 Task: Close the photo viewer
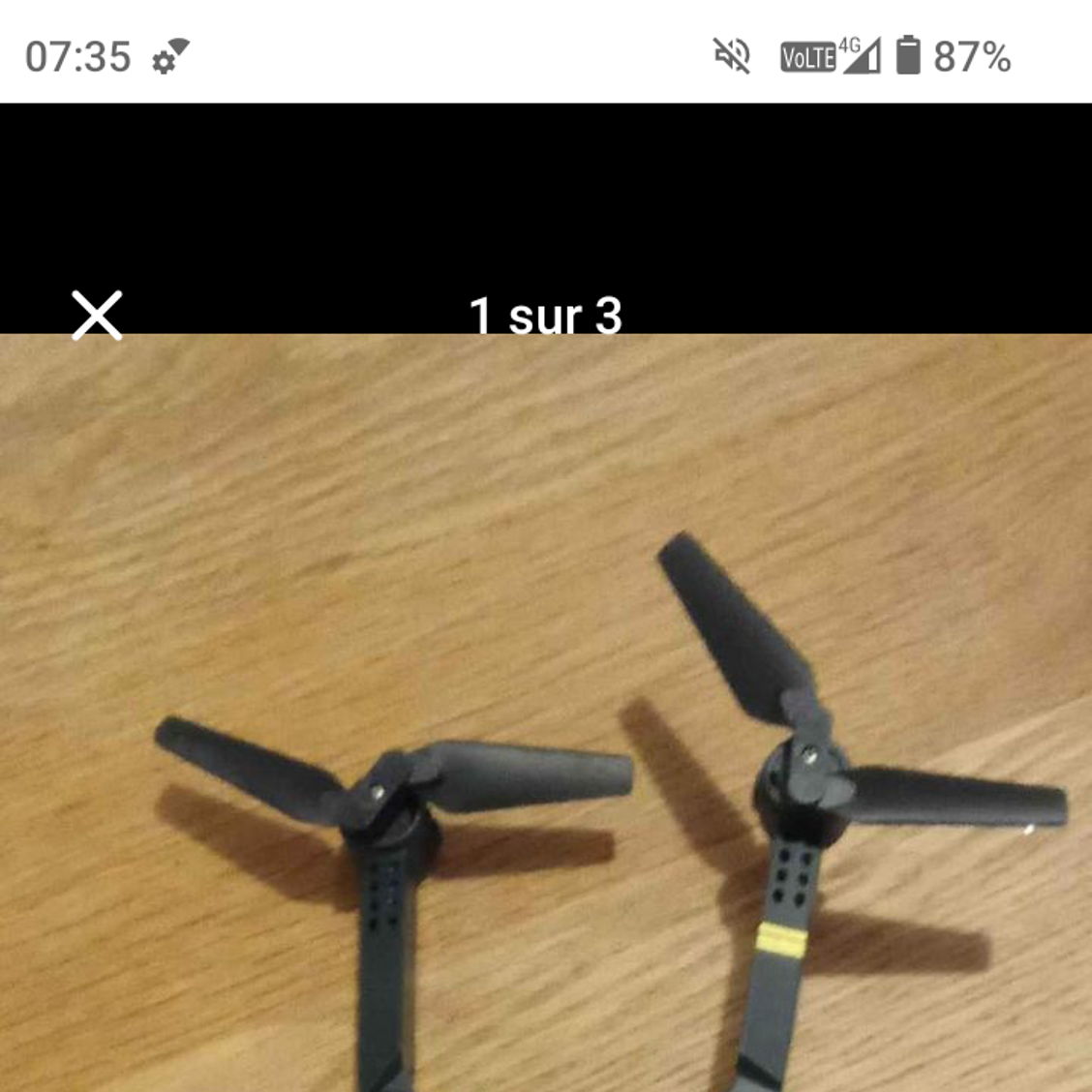97,316
